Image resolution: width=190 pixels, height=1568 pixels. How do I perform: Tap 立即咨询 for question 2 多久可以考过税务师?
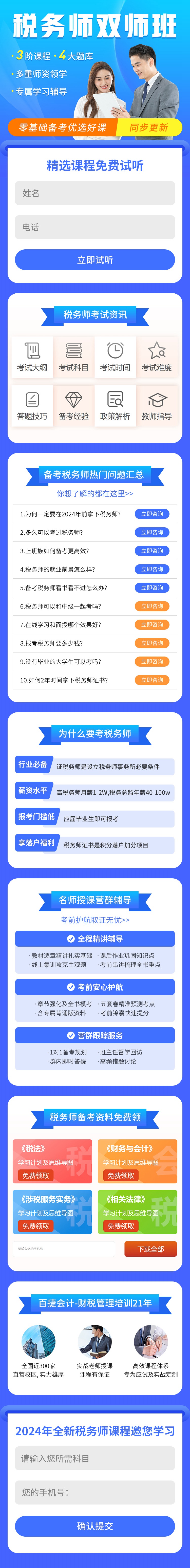coord(152,532)
